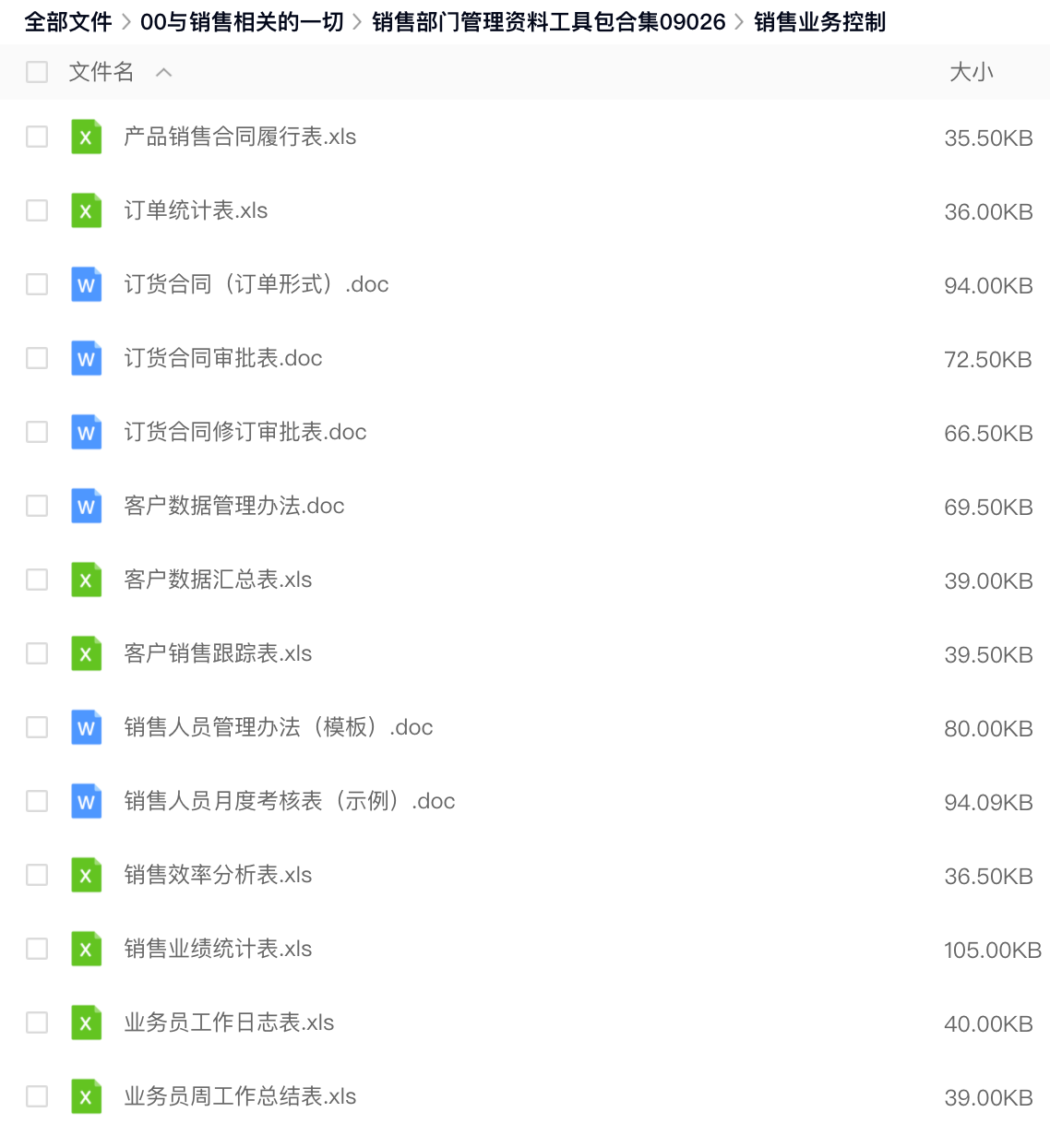
Task: Check the box next to 订货合同审批表.doc
Action: point(37,358)
